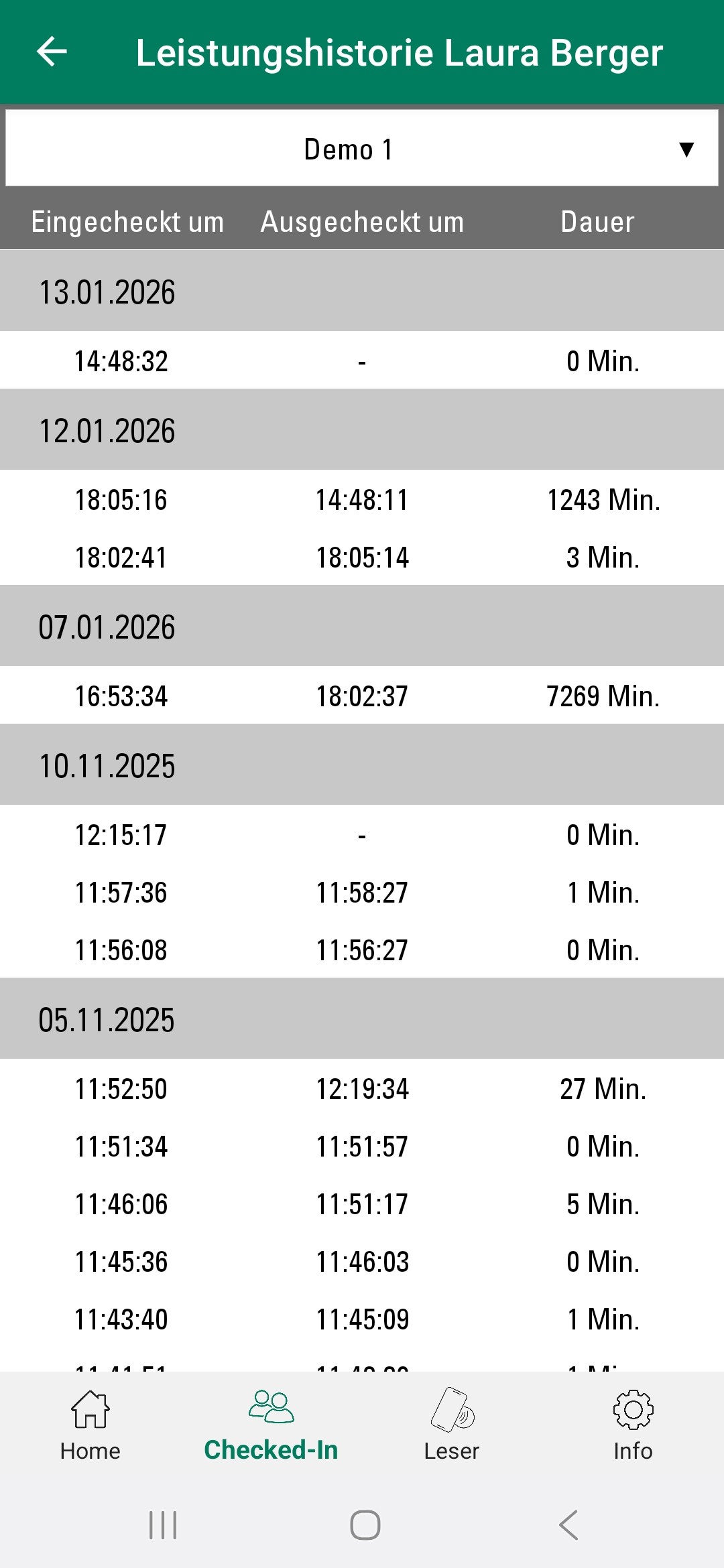Switch to the Home tab
Screen dimensions: 724x1568
pyautogui.click(x=90, y=1425)
